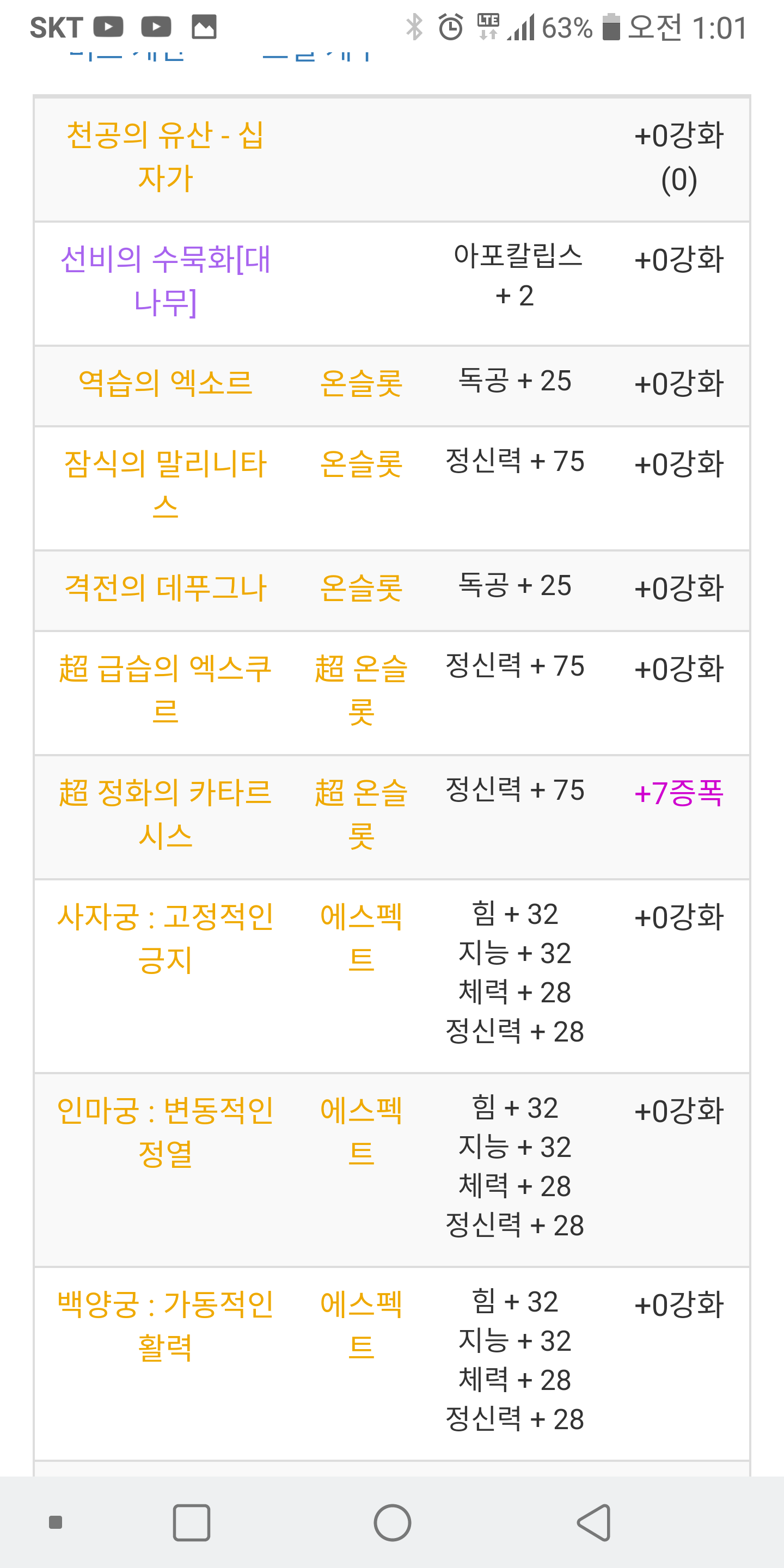784x1568 pixels.
Task: Open the 역습의 엑소르 item link
Action: point(165,383)
